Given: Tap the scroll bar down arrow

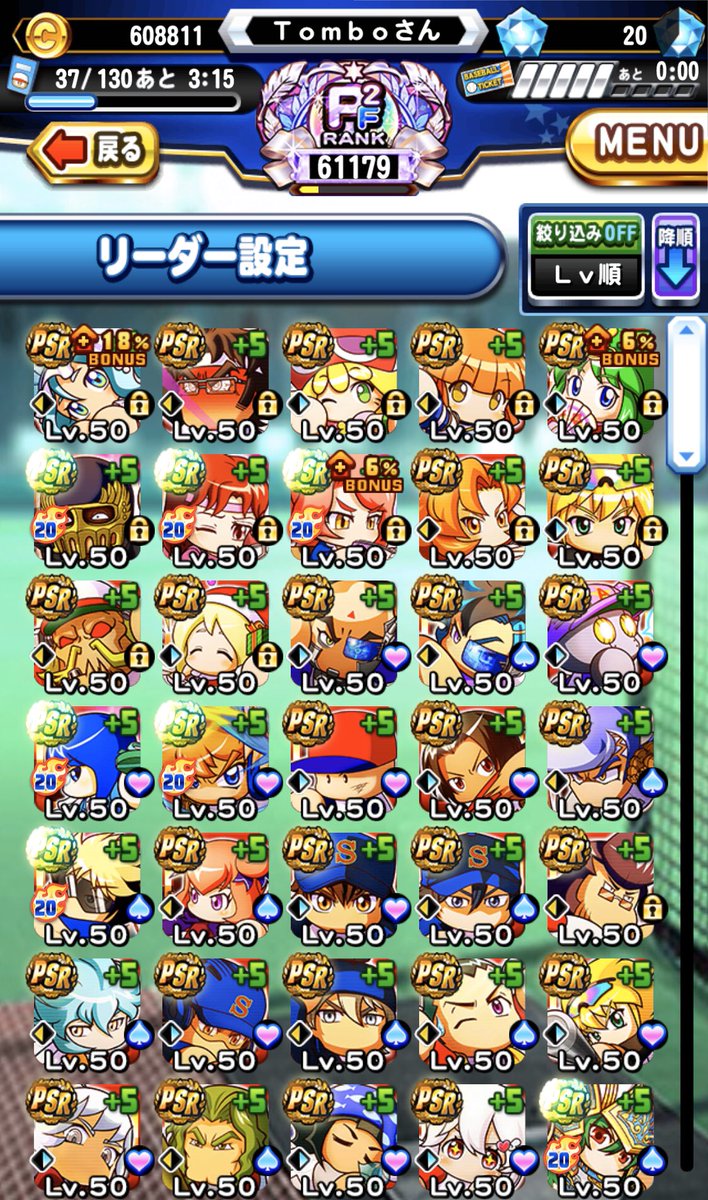Looking at the screenshot, I should (x=686, y=454).
